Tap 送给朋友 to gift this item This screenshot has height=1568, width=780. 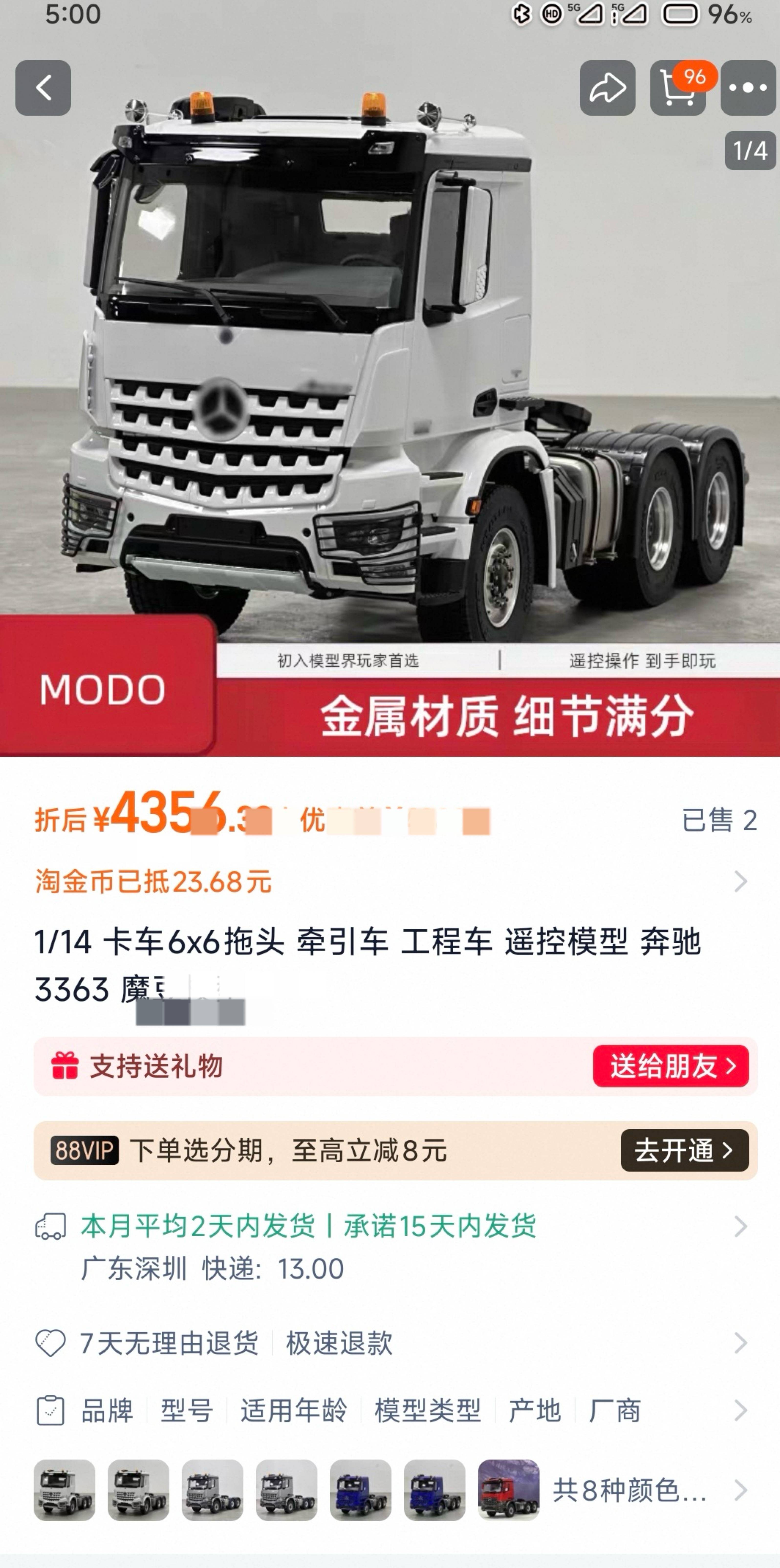click(670, 1066)
